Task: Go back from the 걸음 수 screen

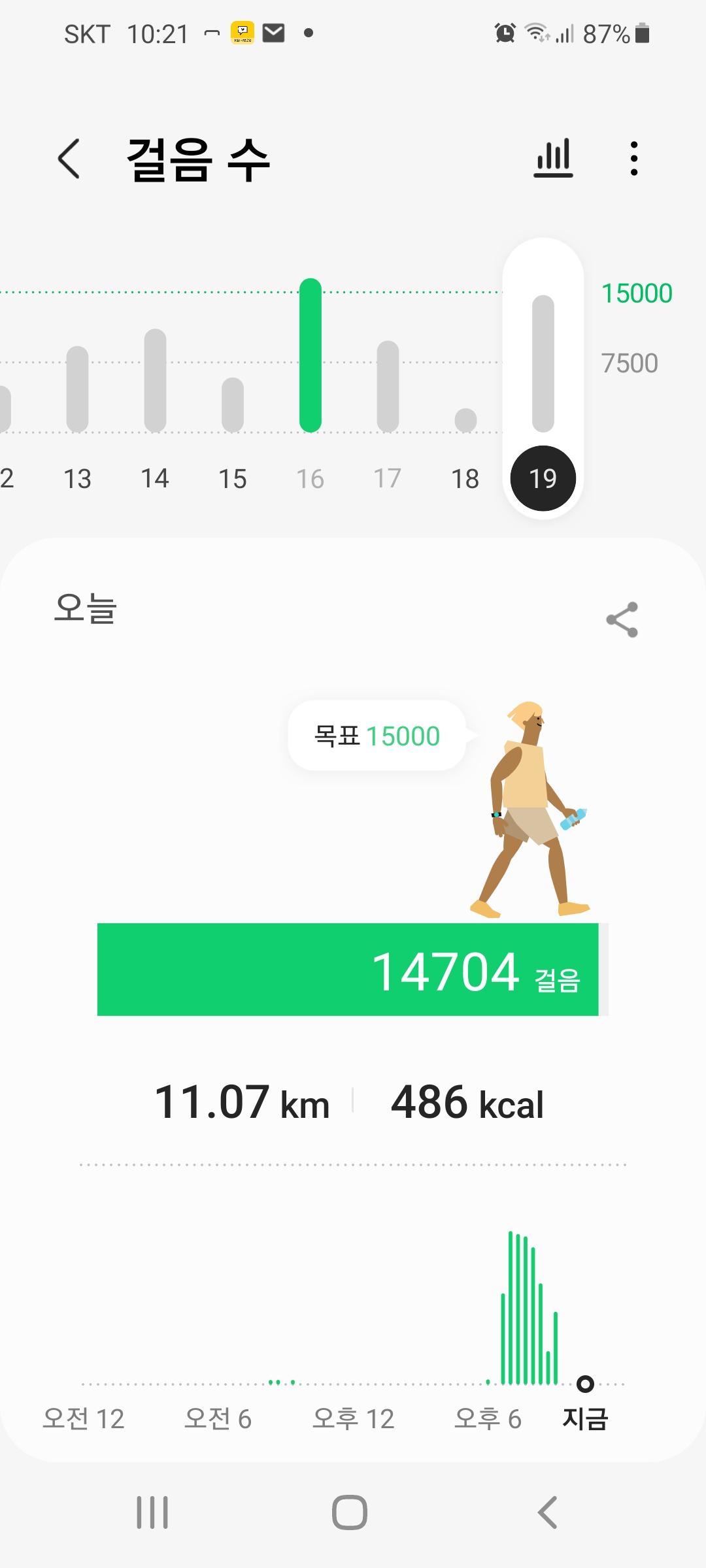Action: click(x=69, y=159)
